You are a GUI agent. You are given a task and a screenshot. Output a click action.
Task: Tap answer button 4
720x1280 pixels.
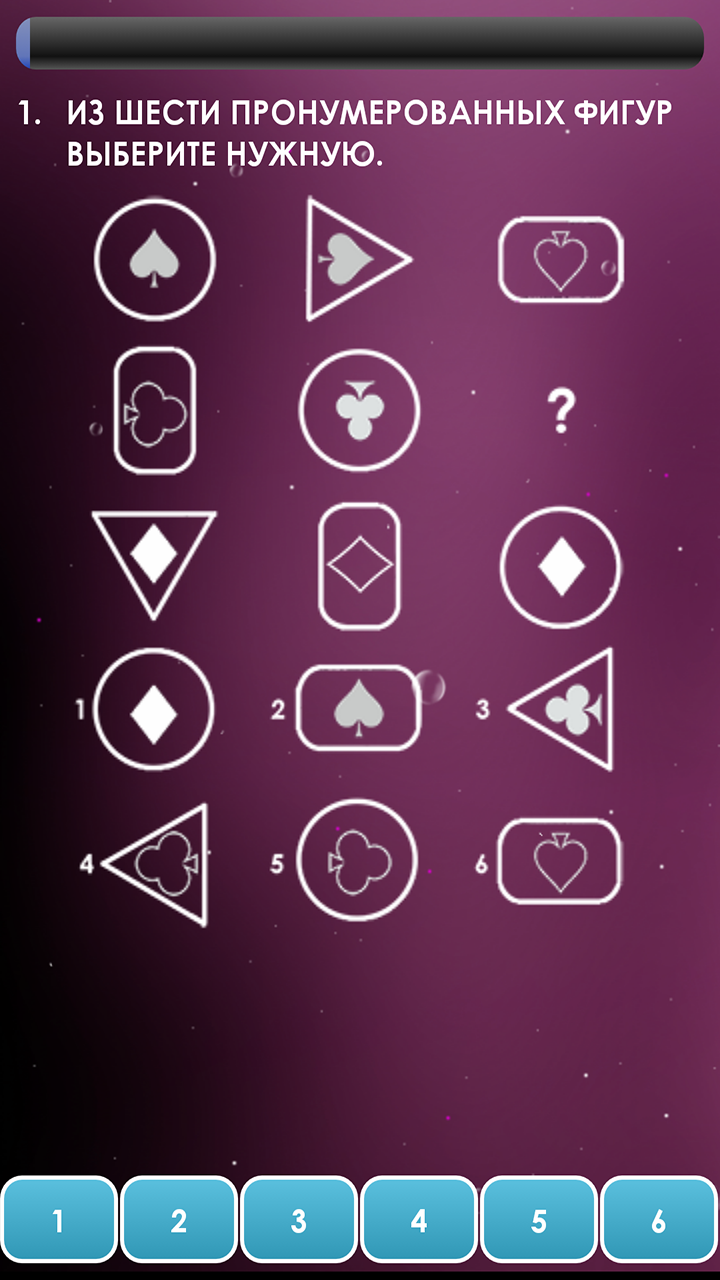click(x=419, y=1220)
